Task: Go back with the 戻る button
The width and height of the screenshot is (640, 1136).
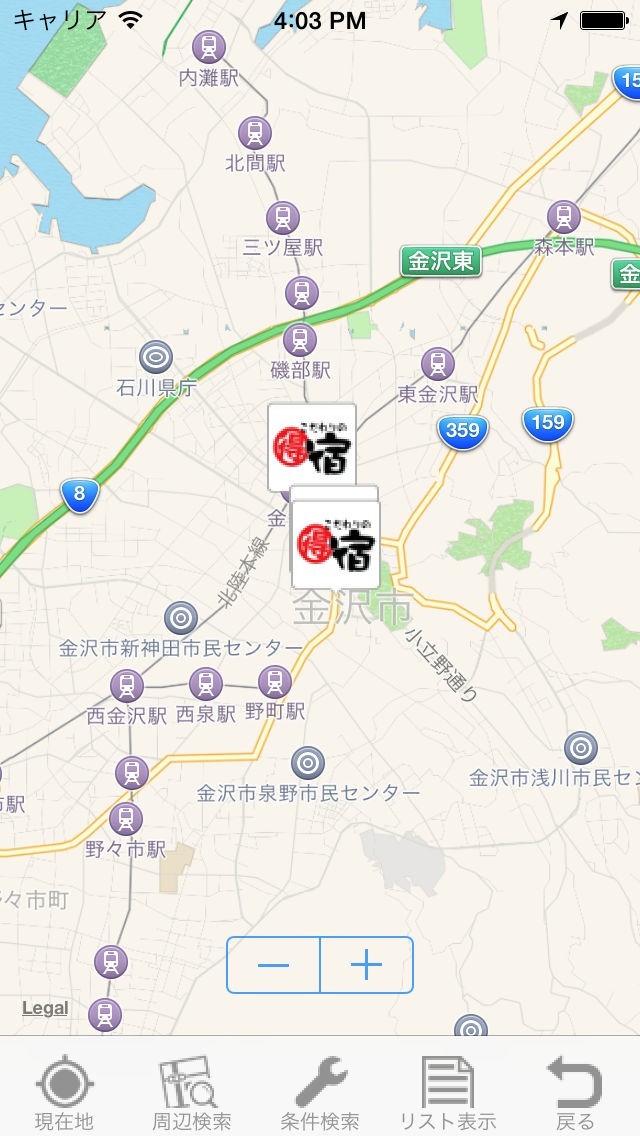Action: click(x=575, y=1092)
